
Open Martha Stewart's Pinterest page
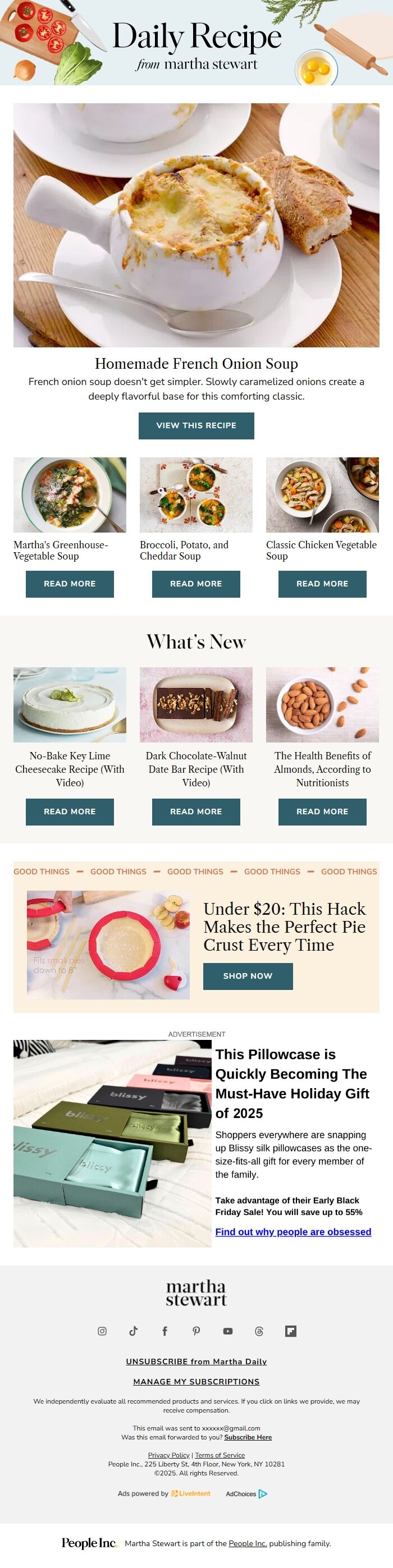196,1331
